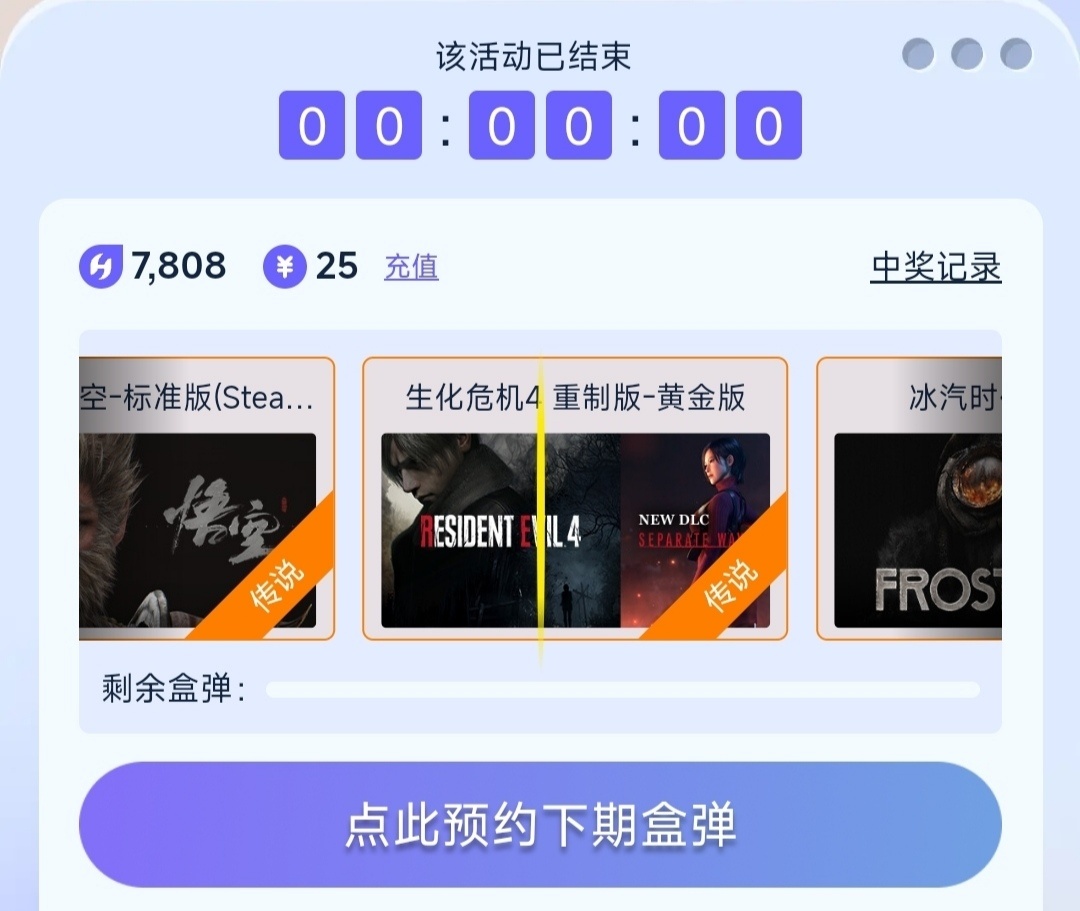Tap 点此预约下期盒弹 button
1080x911 pixels.
[540, 825]
